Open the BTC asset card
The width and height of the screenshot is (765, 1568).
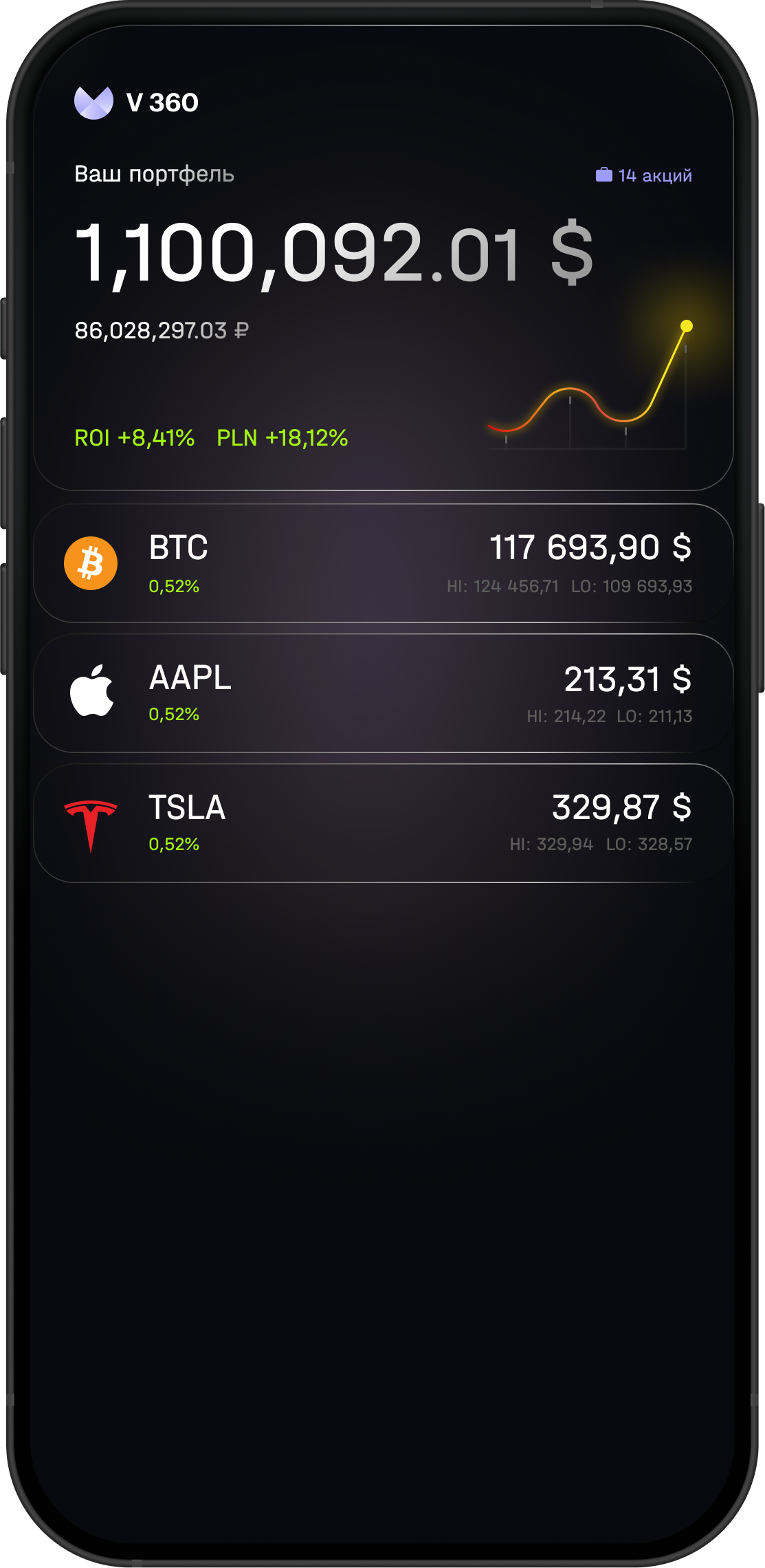(383, 563)
